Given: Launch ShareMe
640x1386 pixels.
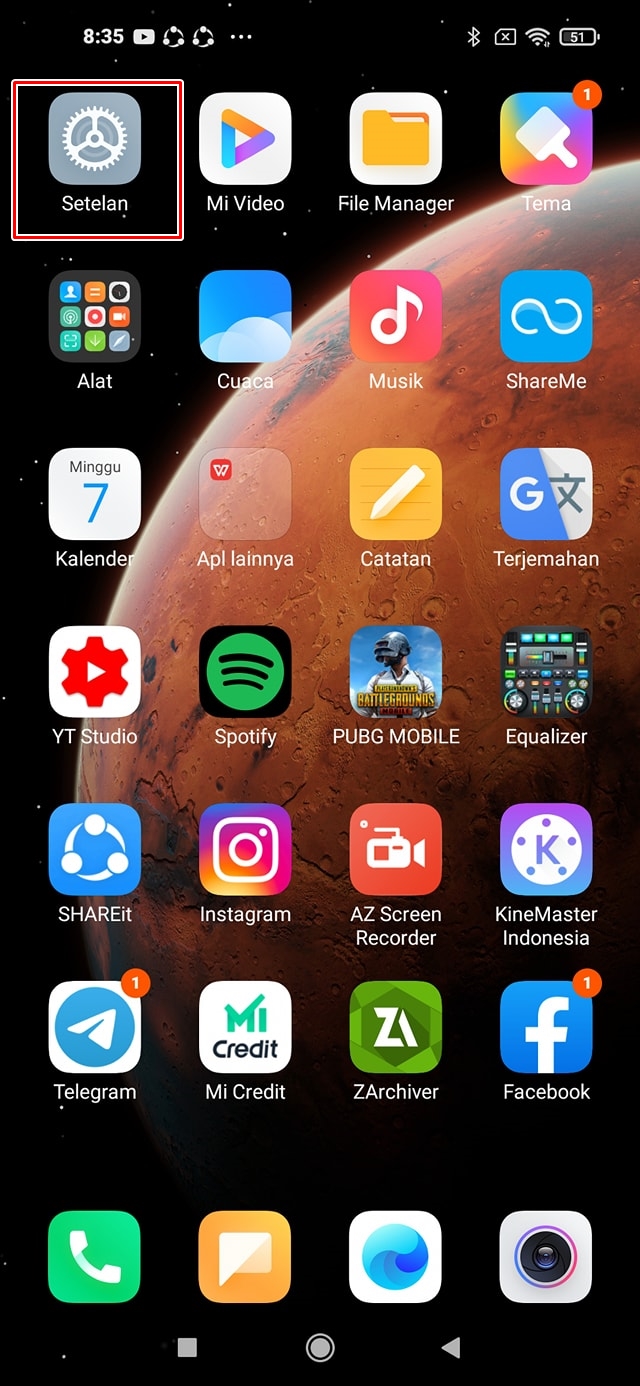Looking at the screenshot, I should click(x=546, y=316).
